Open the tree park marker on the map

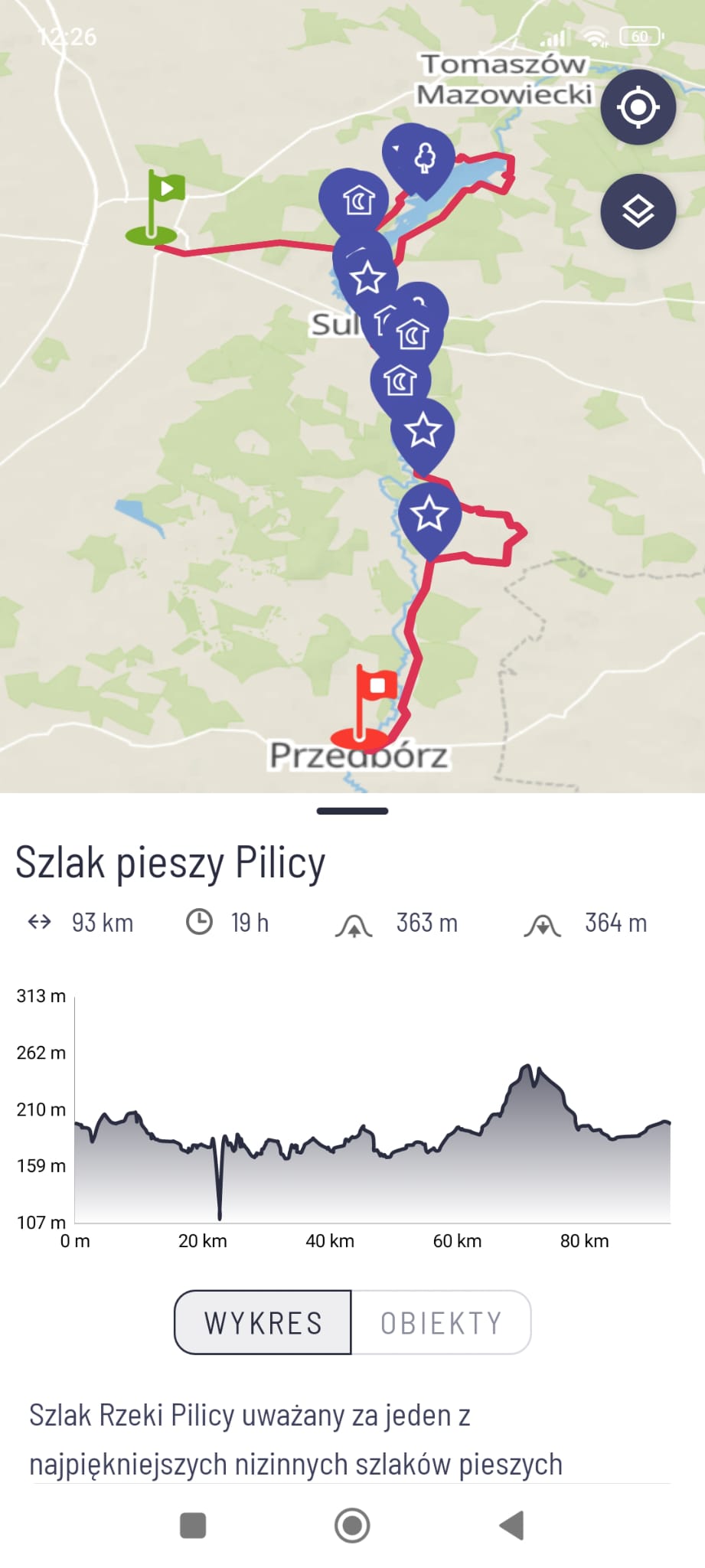pos(423,158)
